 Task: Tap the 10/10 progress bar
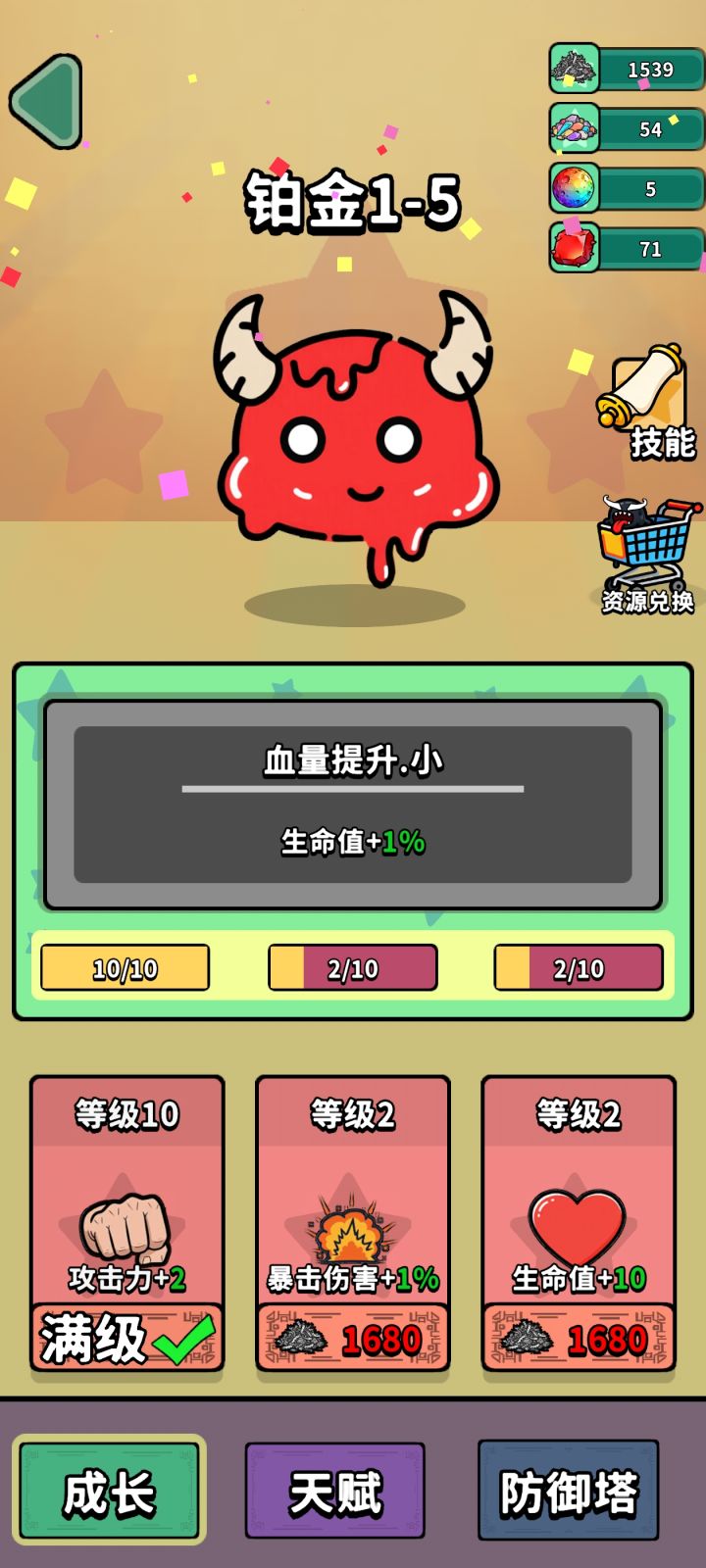124,968
